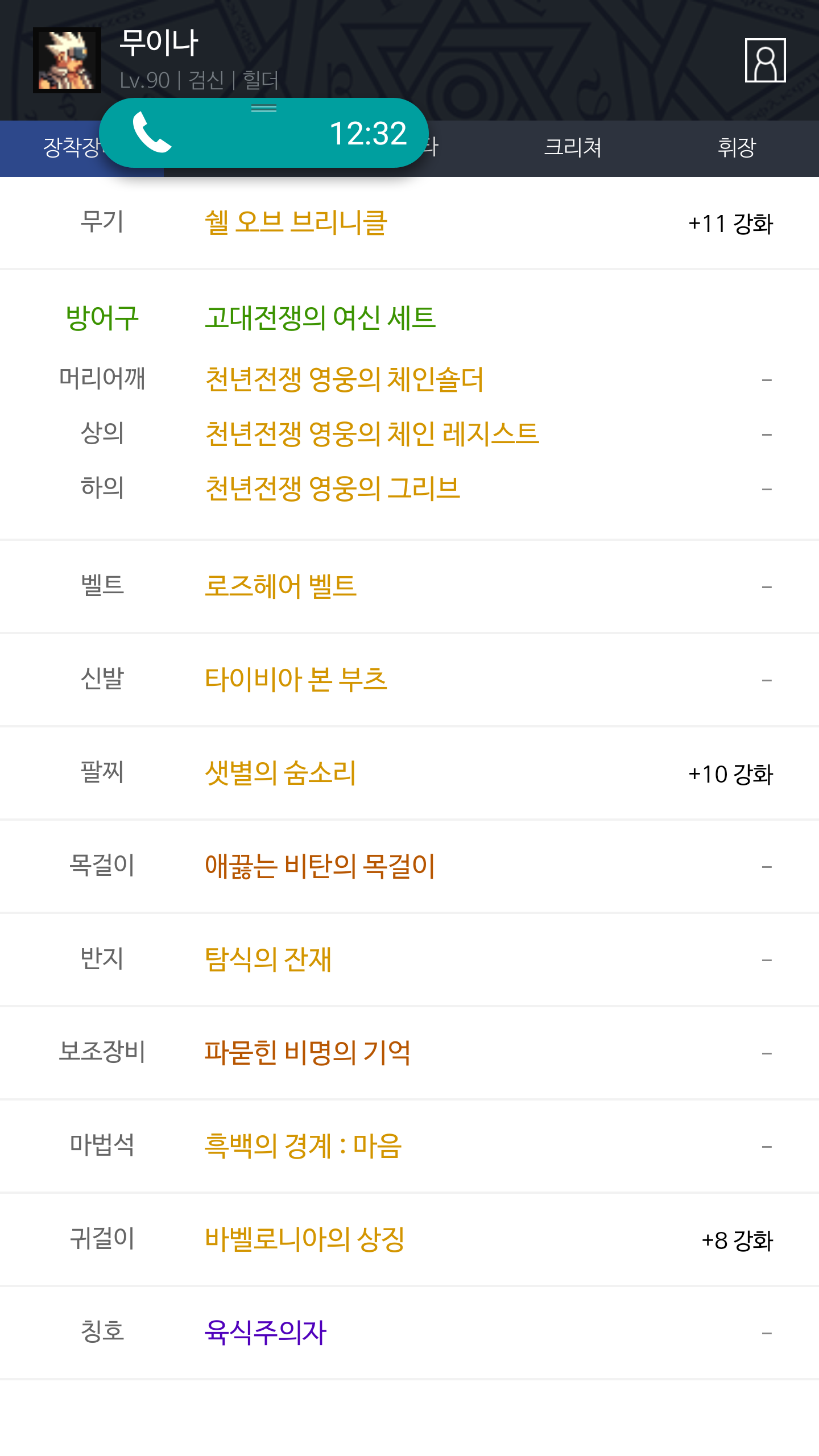Open the character profile icon
This screenshot has width=819, height=1456.
coord(765,60)
